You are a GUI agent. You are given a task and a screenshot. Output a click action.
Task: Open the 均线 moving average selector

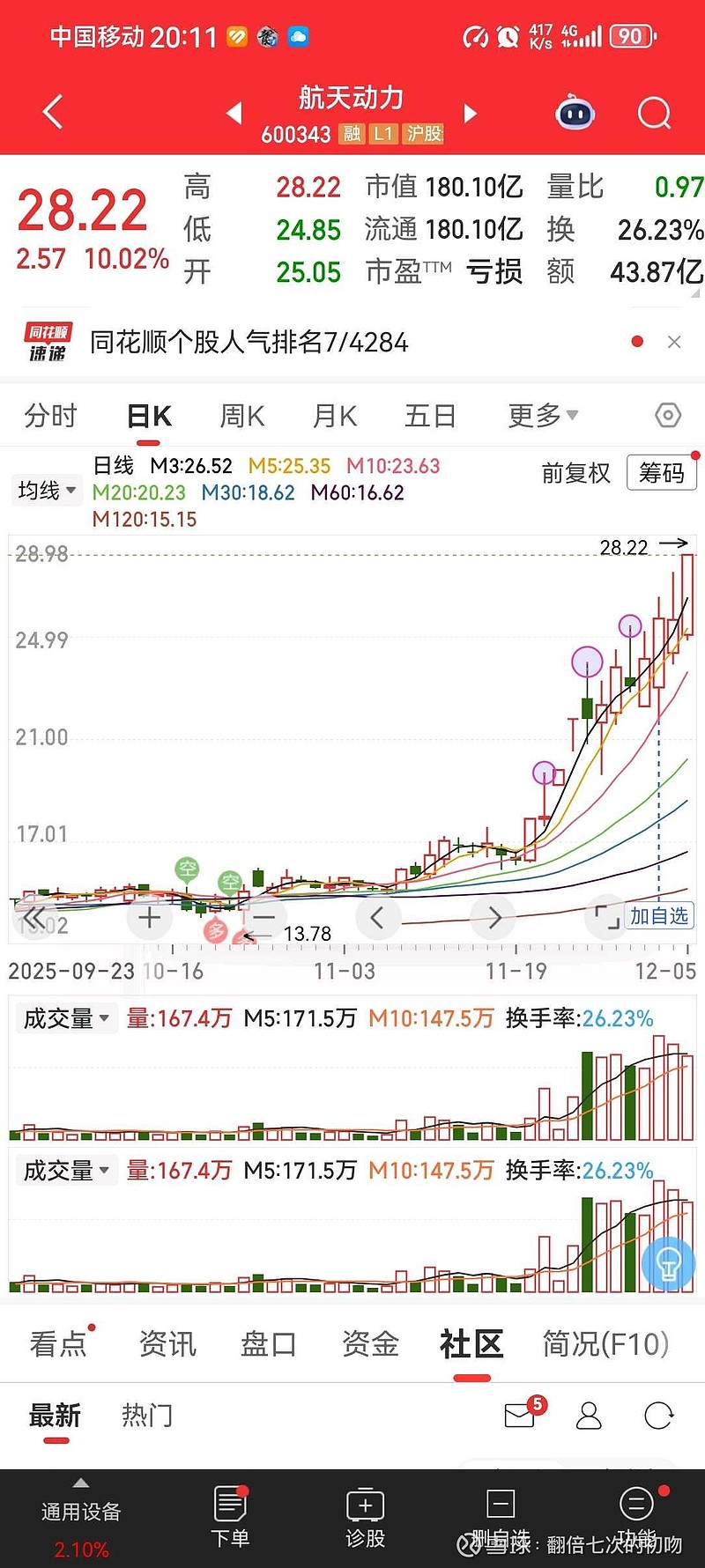pyautogui.click(x=46, y=490)
